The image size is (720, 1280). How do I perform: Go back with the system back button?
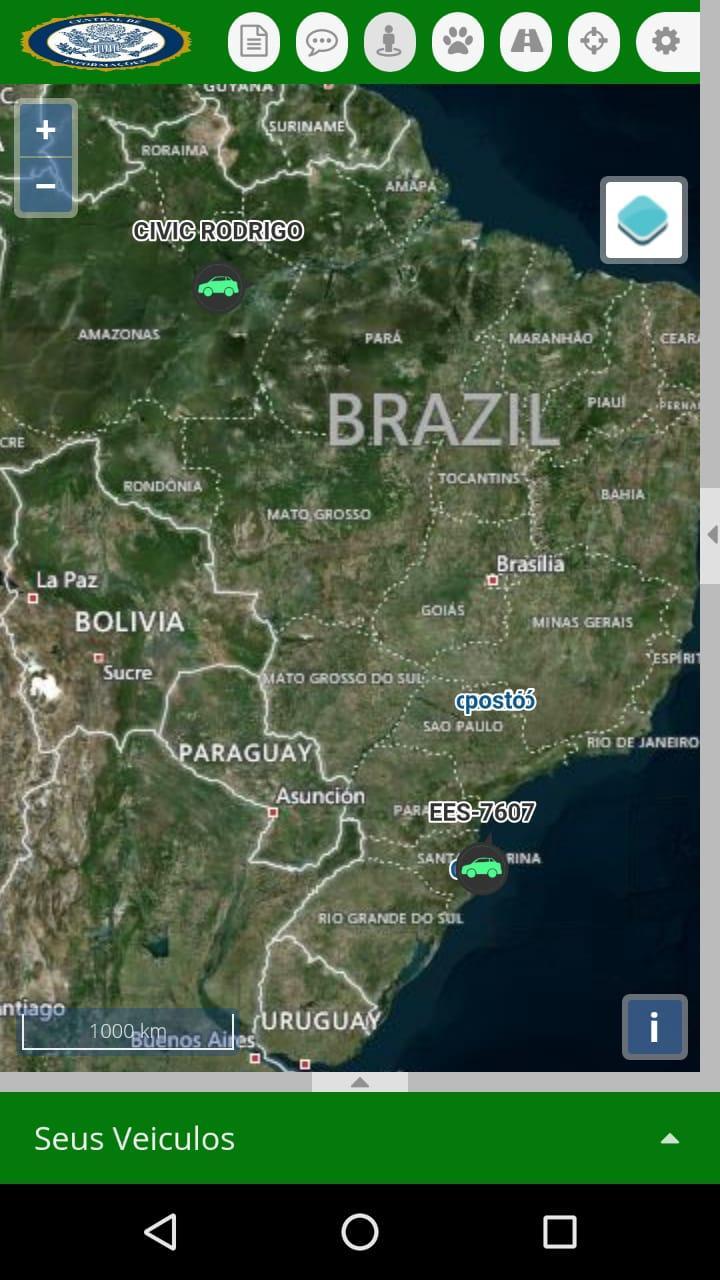pyautogui.click(x=161, y=1232)
